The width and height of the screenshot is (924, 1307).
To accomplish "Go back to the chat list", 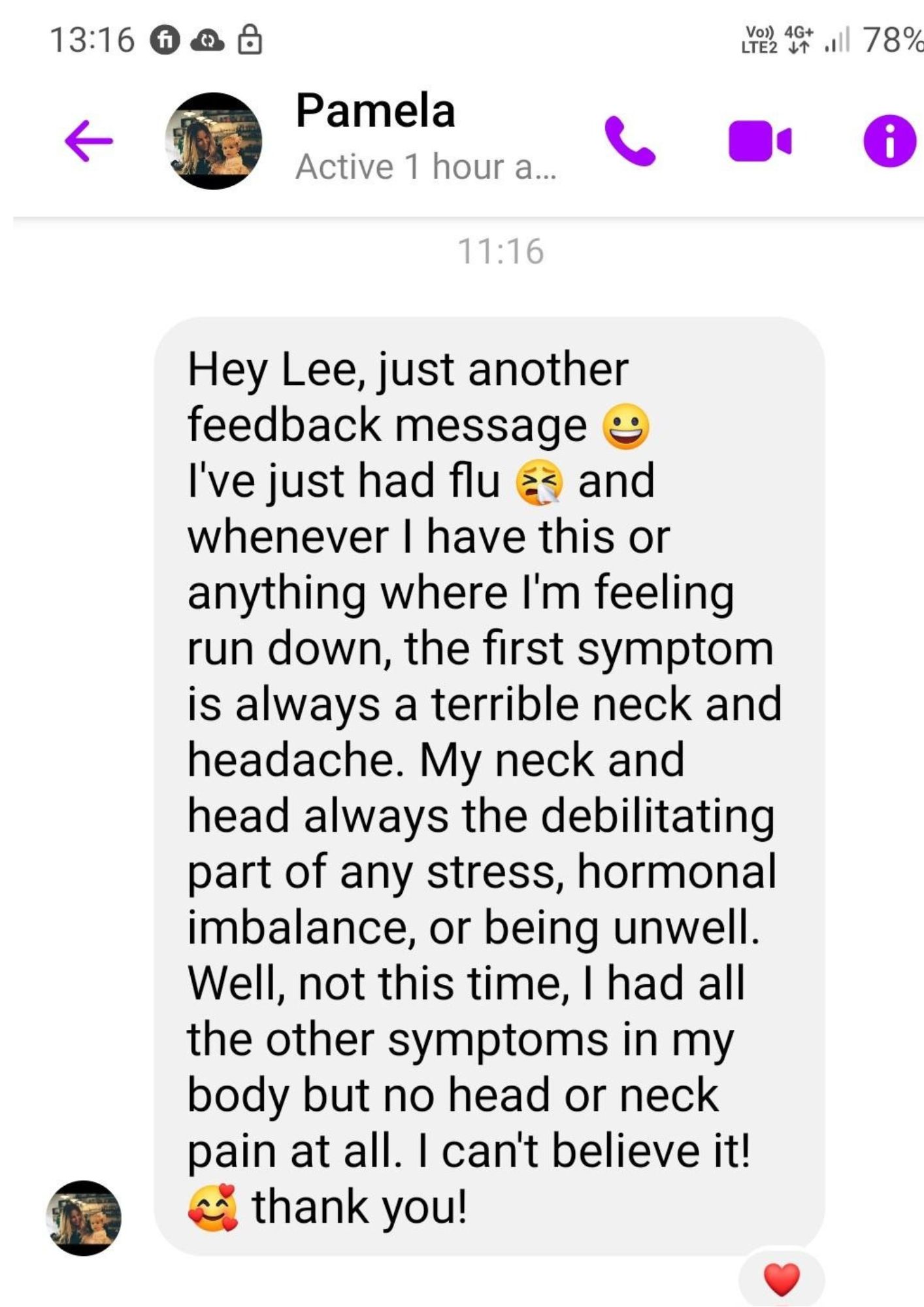I will coord(89,141).
